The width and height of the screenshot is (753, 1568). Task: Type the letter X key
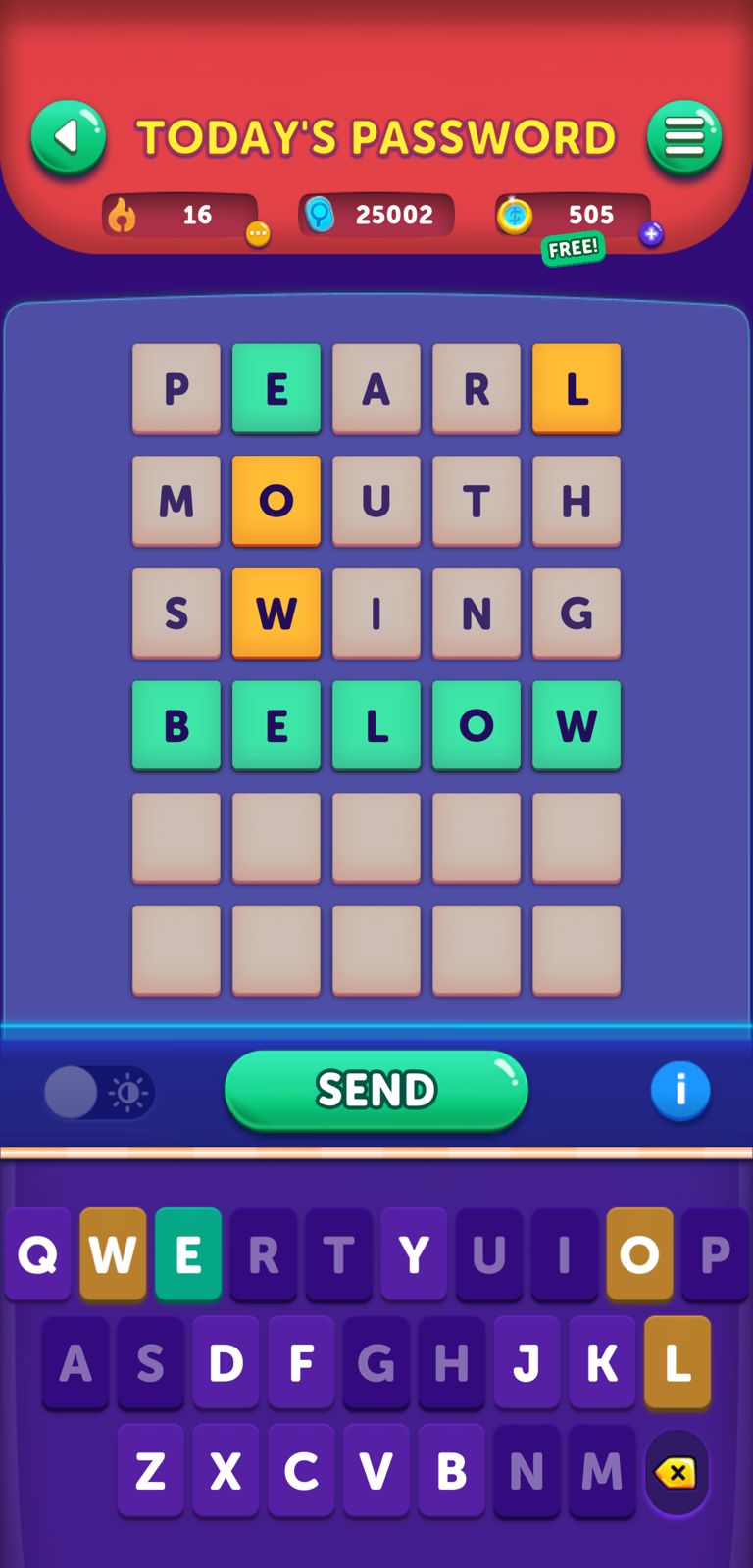226,1470
